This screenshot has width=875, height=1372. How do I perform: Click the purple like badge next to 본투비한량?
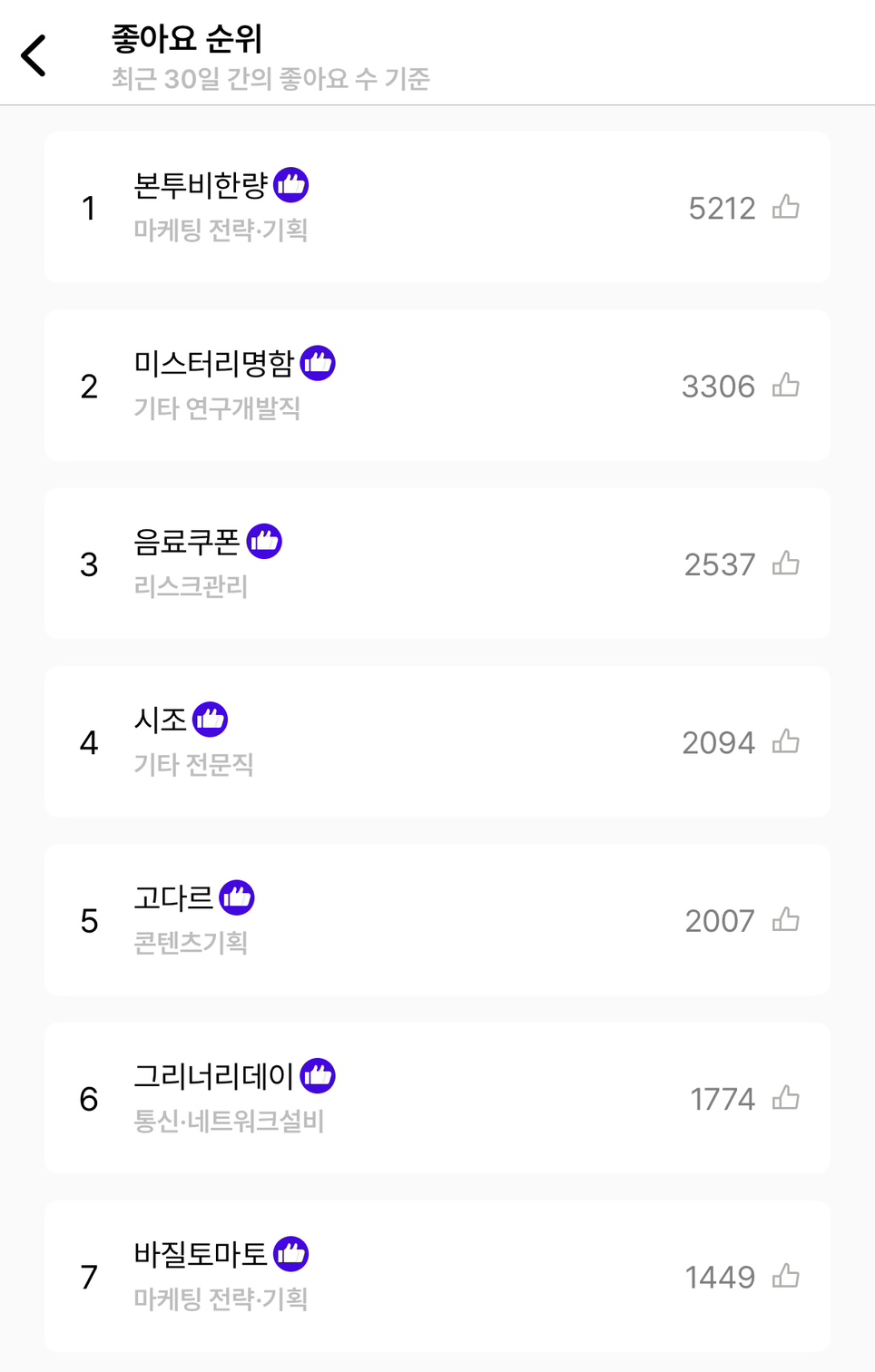coord(292,184)
